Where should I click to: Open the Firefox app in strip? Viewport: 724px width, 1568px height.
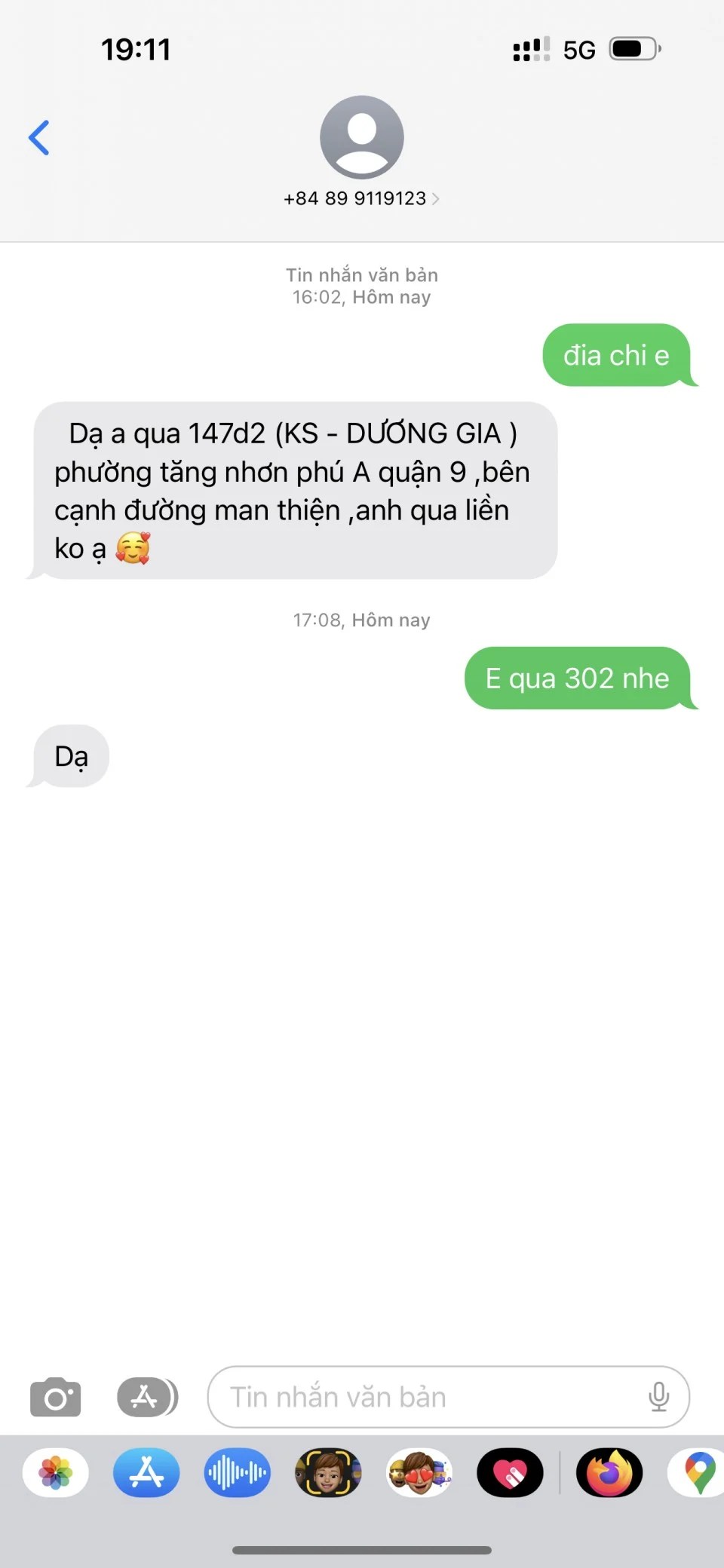(x=609, y=1472)
